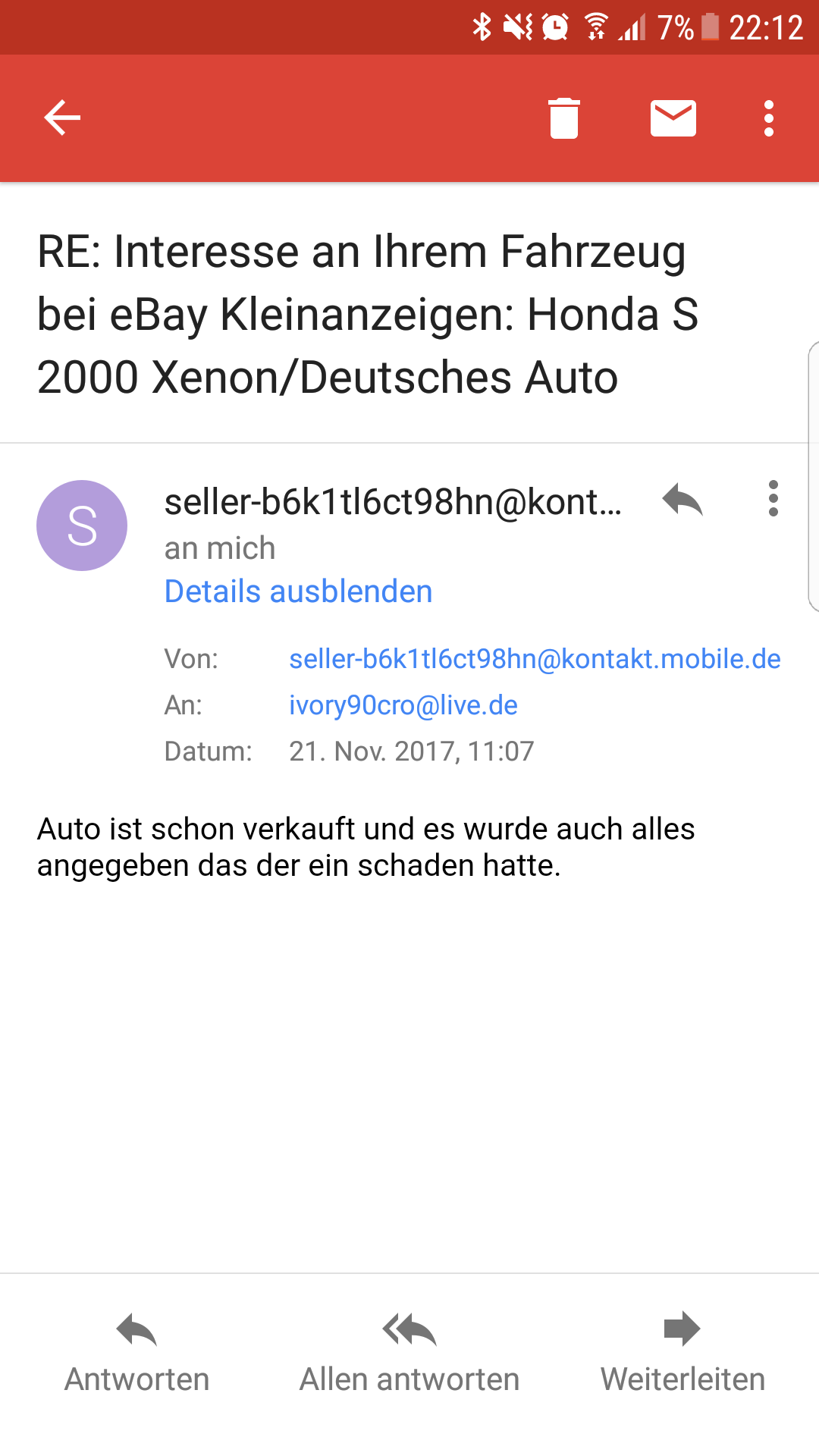Tap the sender address seller-b6k1tl6ct98hn@kontakt.mobile.de

click(x=535, y=659)
